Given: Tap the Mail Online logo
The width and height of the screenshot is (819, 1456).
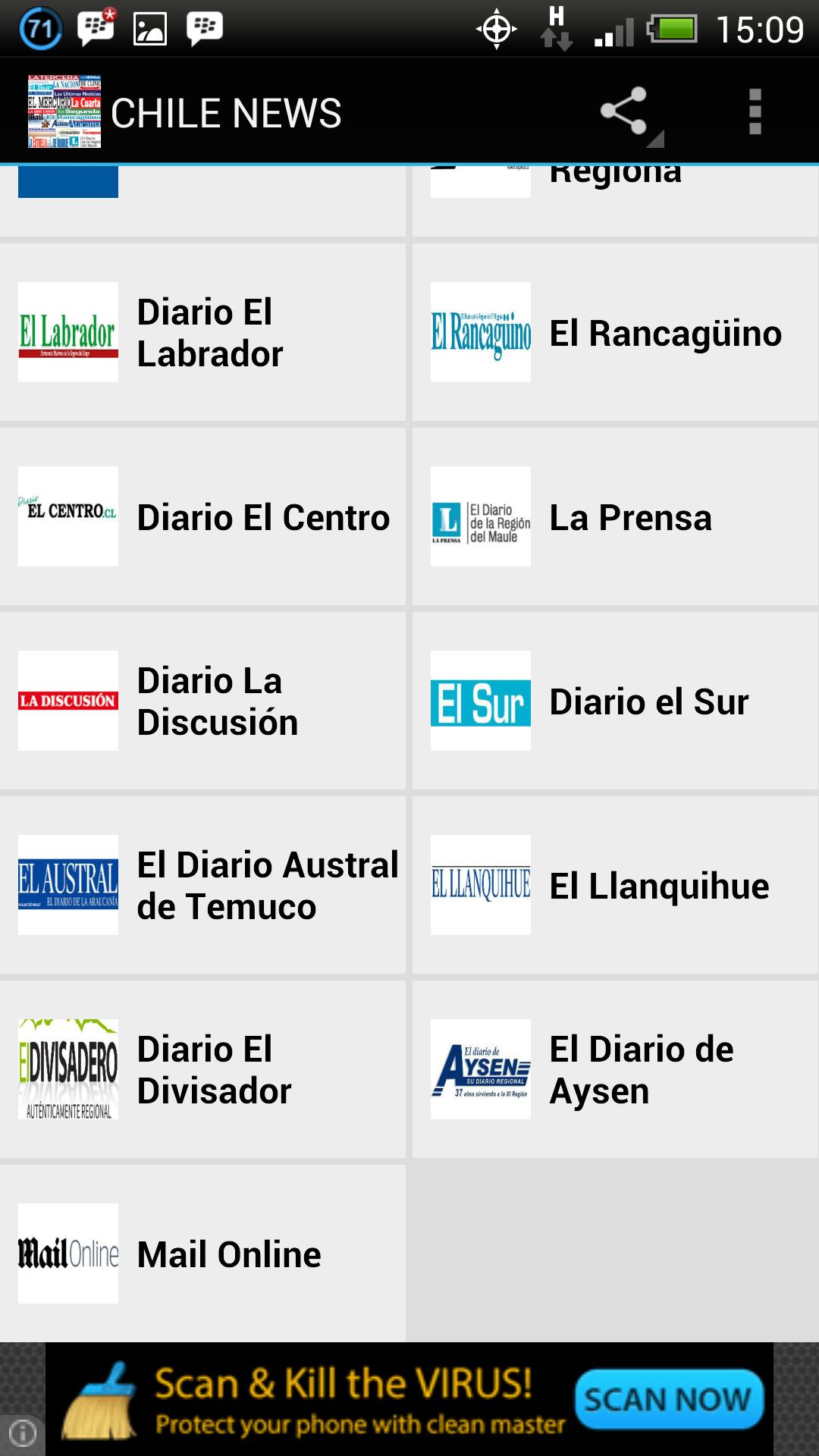Looking at the screenshot, I should click(67, 1254).
